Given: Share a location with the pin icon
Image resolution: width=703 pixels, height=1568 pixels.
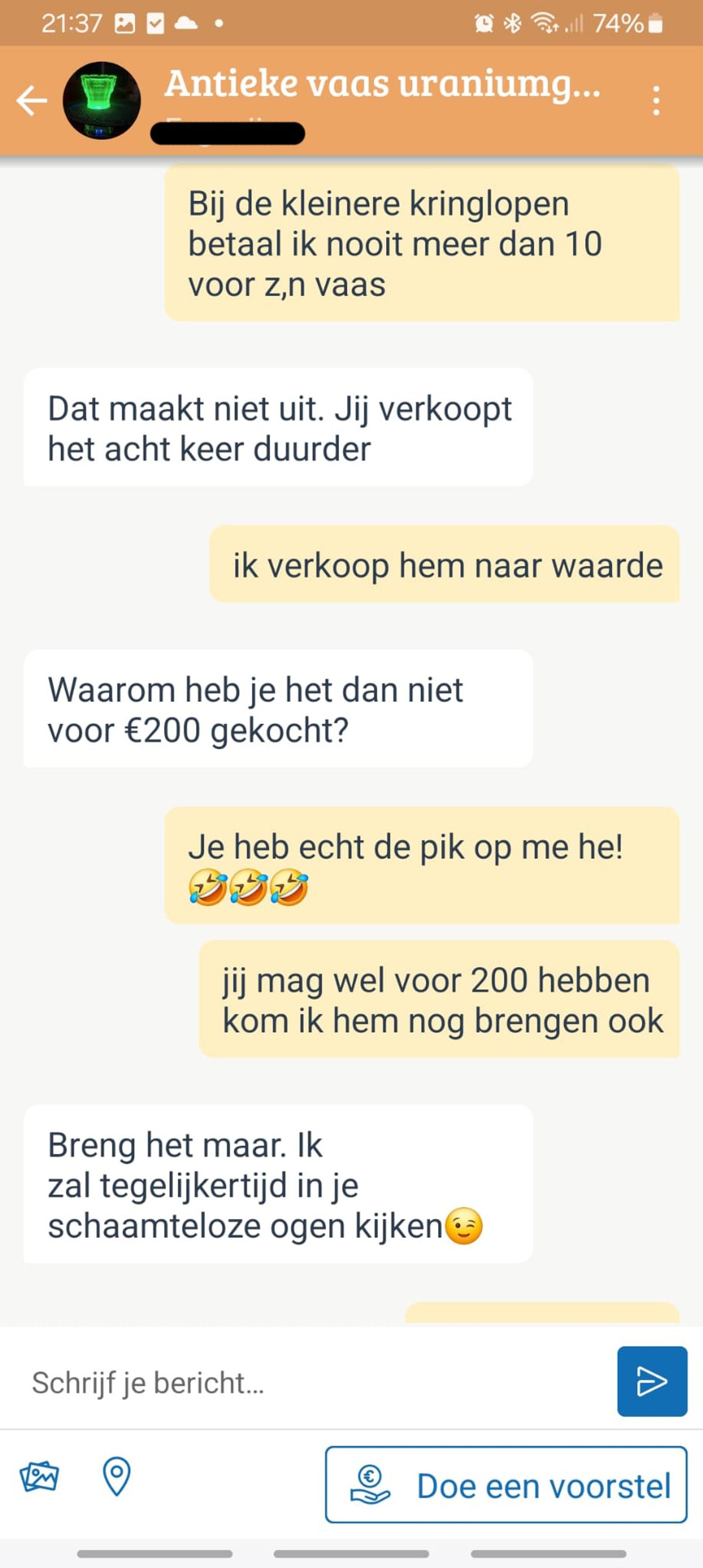Looking at the screenshot, I should click(x=116, y=1477).
